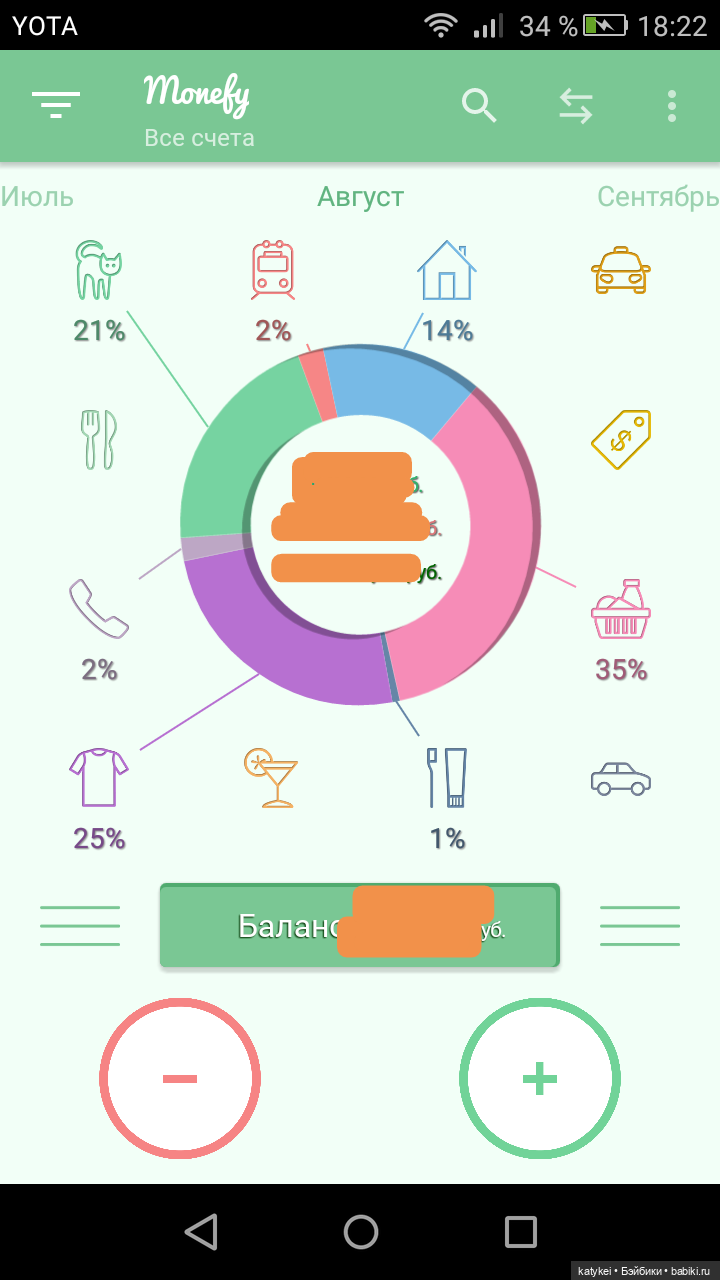Select the fork and knife category

pos(98,440)
